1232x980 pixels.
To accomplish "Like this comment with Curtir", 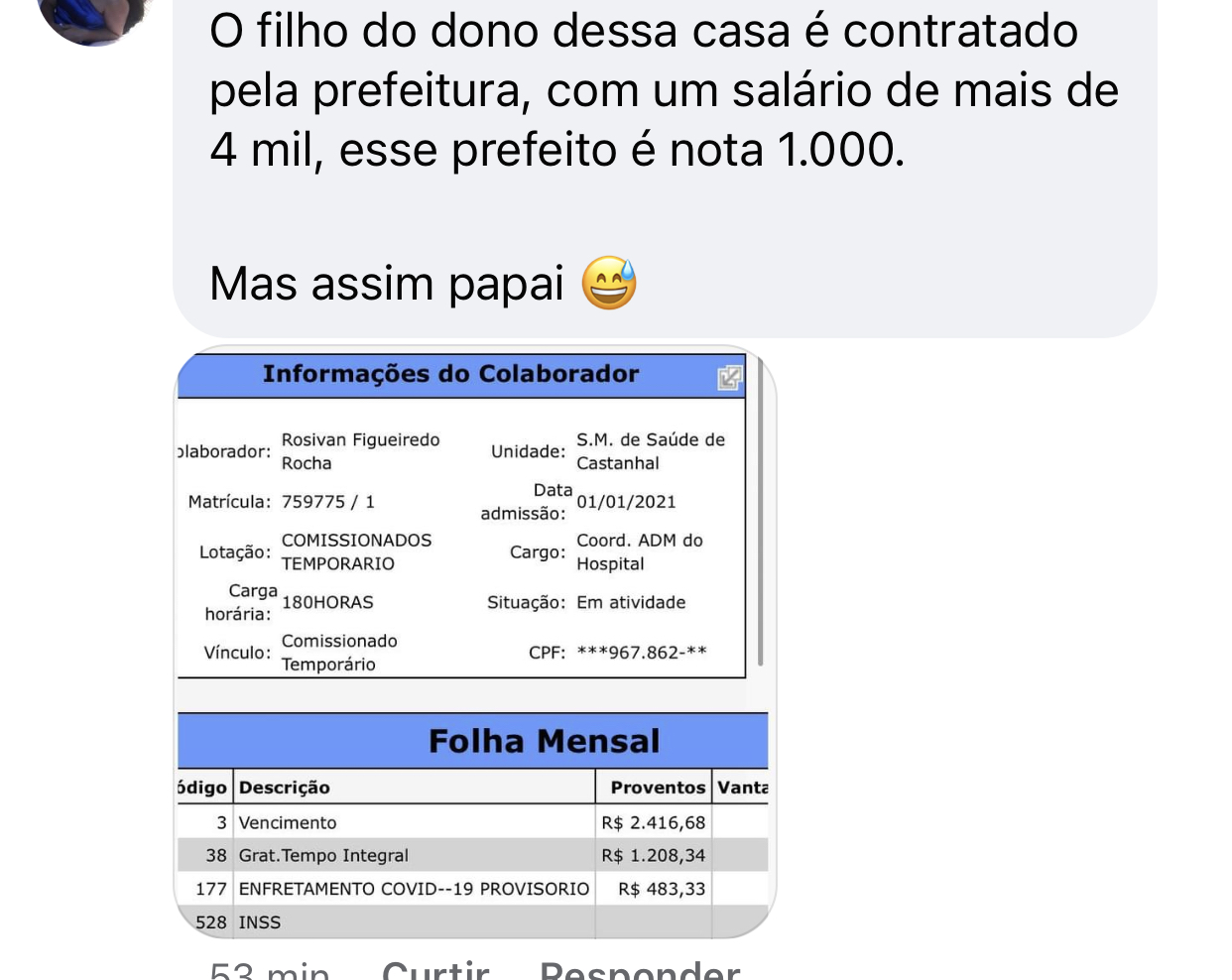I will click(x=435, y=969).
